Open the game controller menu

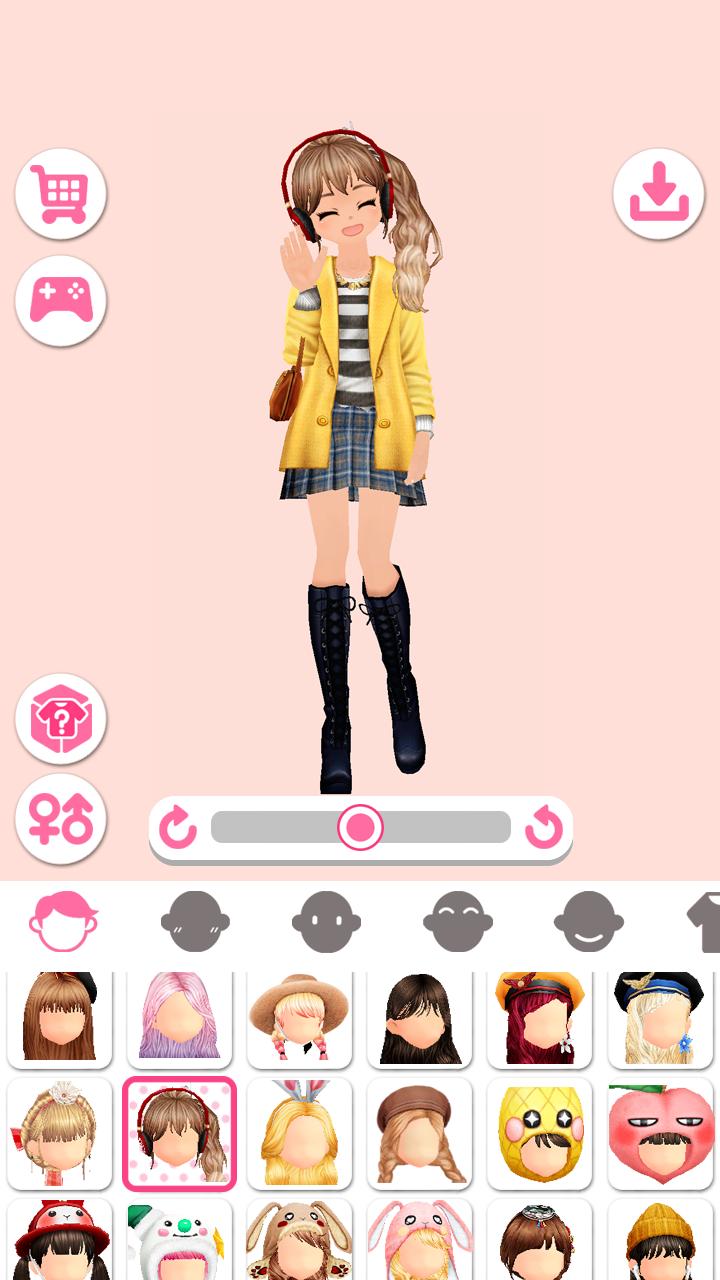(x=60, y=300)
